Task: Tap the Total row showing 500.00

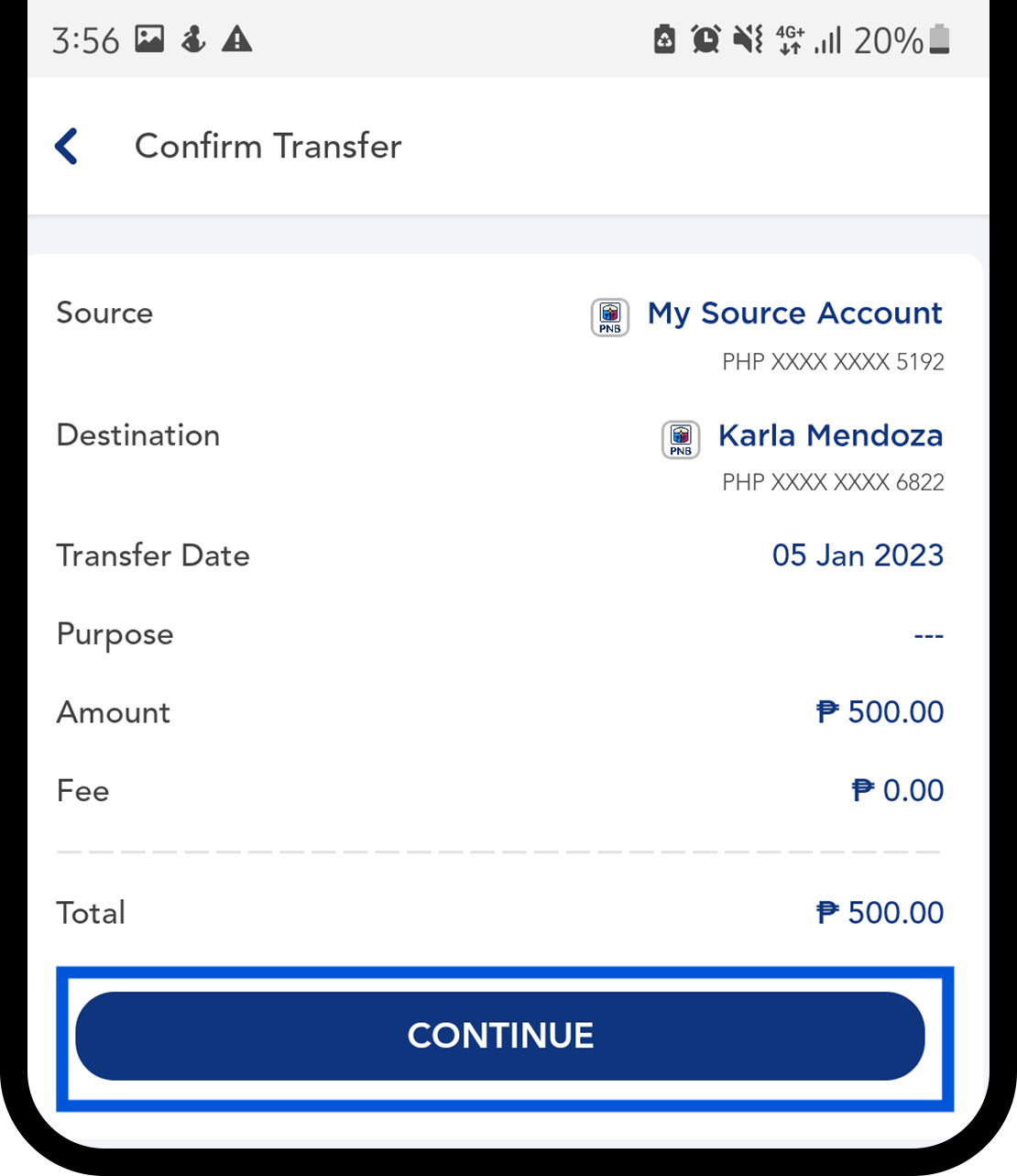Action: (x=877, y=912)
